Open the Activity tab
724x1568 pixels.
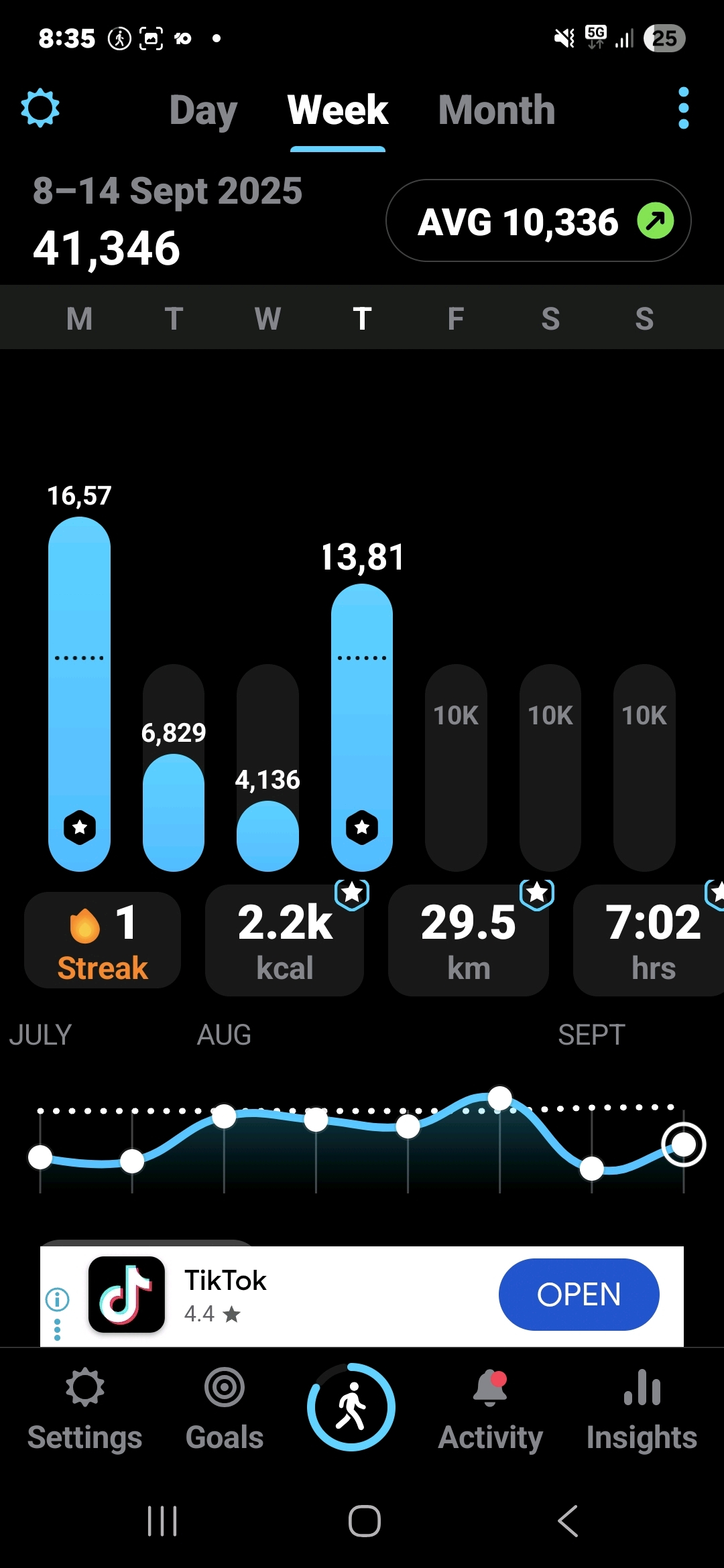pos(491,1410)
